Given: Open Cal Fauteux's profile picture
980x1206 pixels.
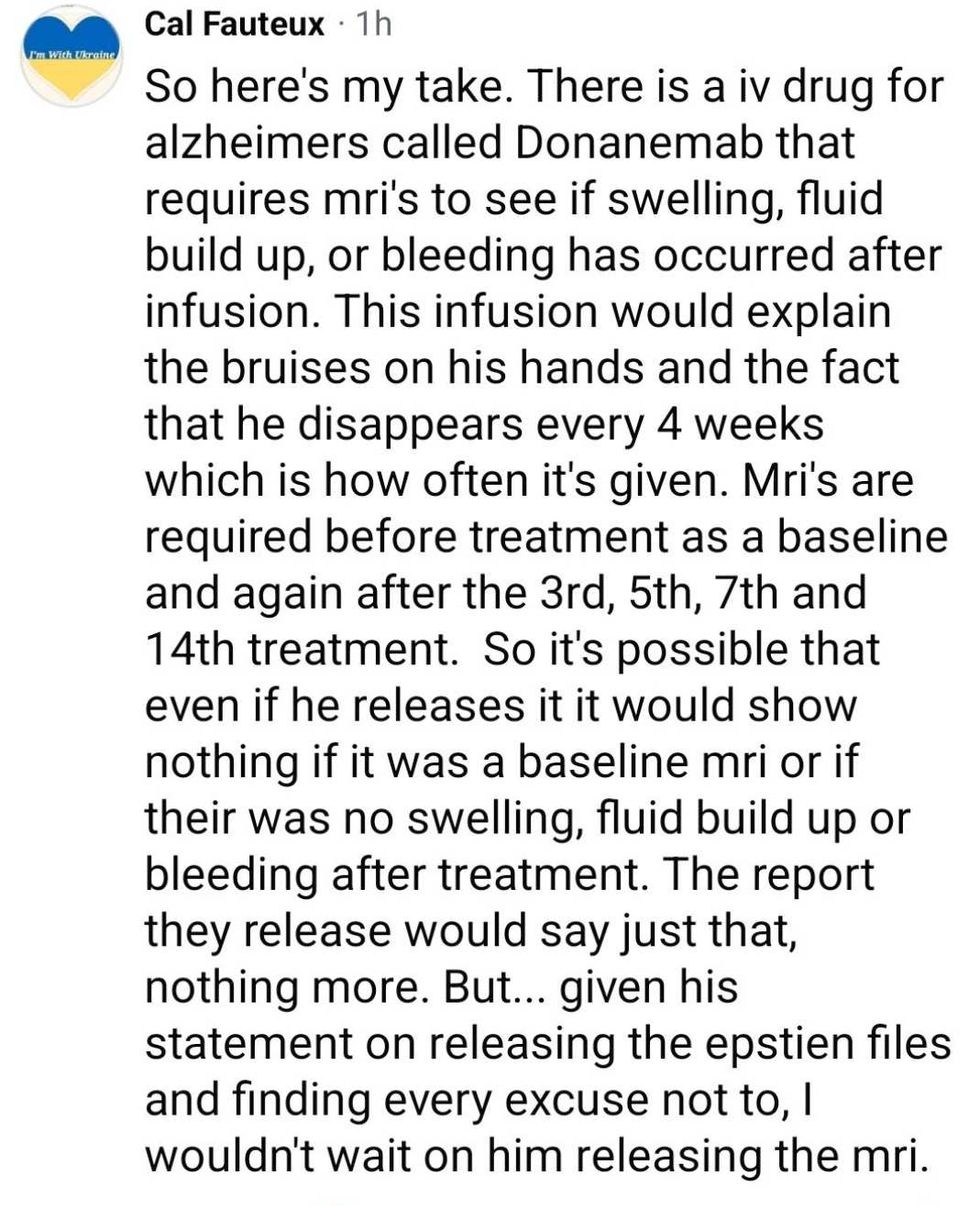Looking at the screenshot, I should (x=71, y=56).
